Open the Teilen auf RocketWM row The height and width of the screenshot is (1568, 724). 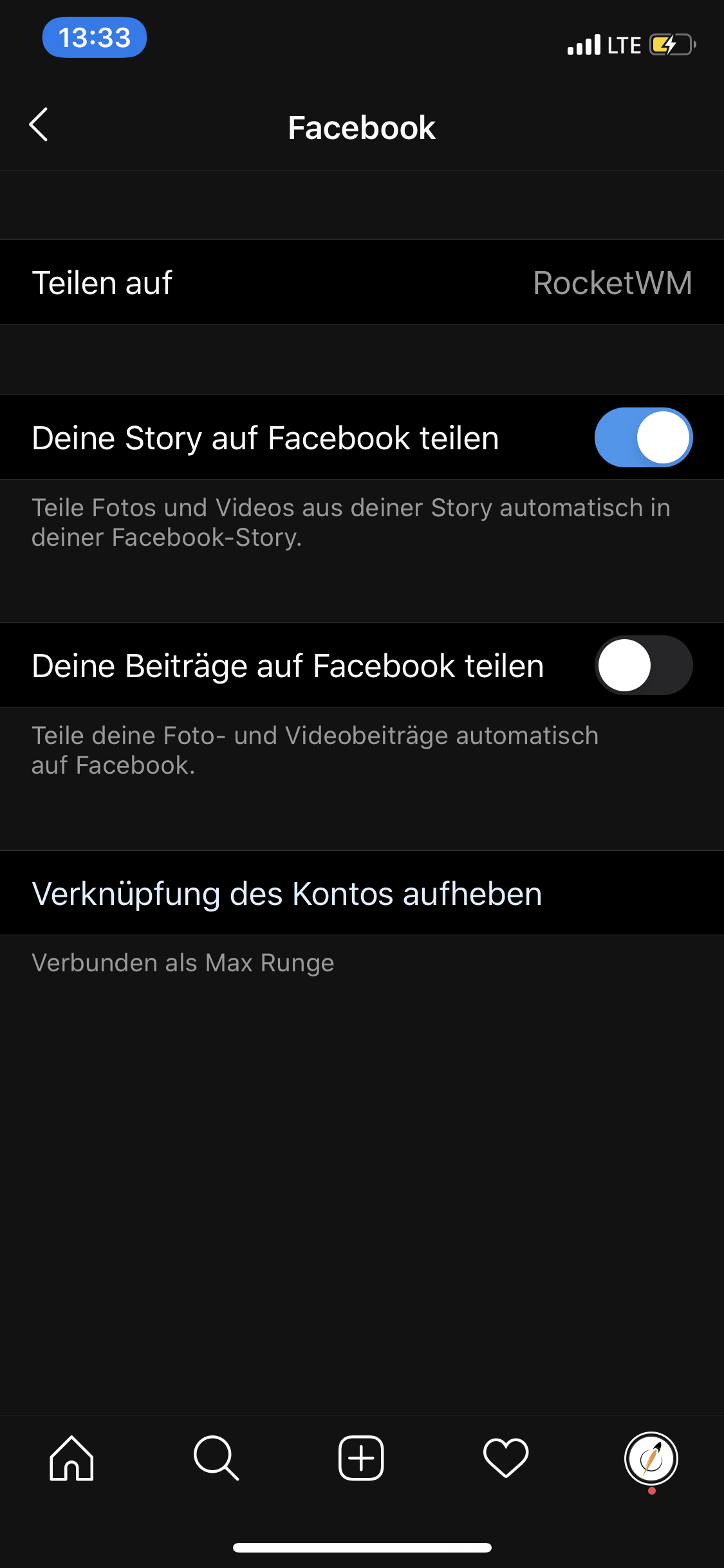tap(362, 282)
